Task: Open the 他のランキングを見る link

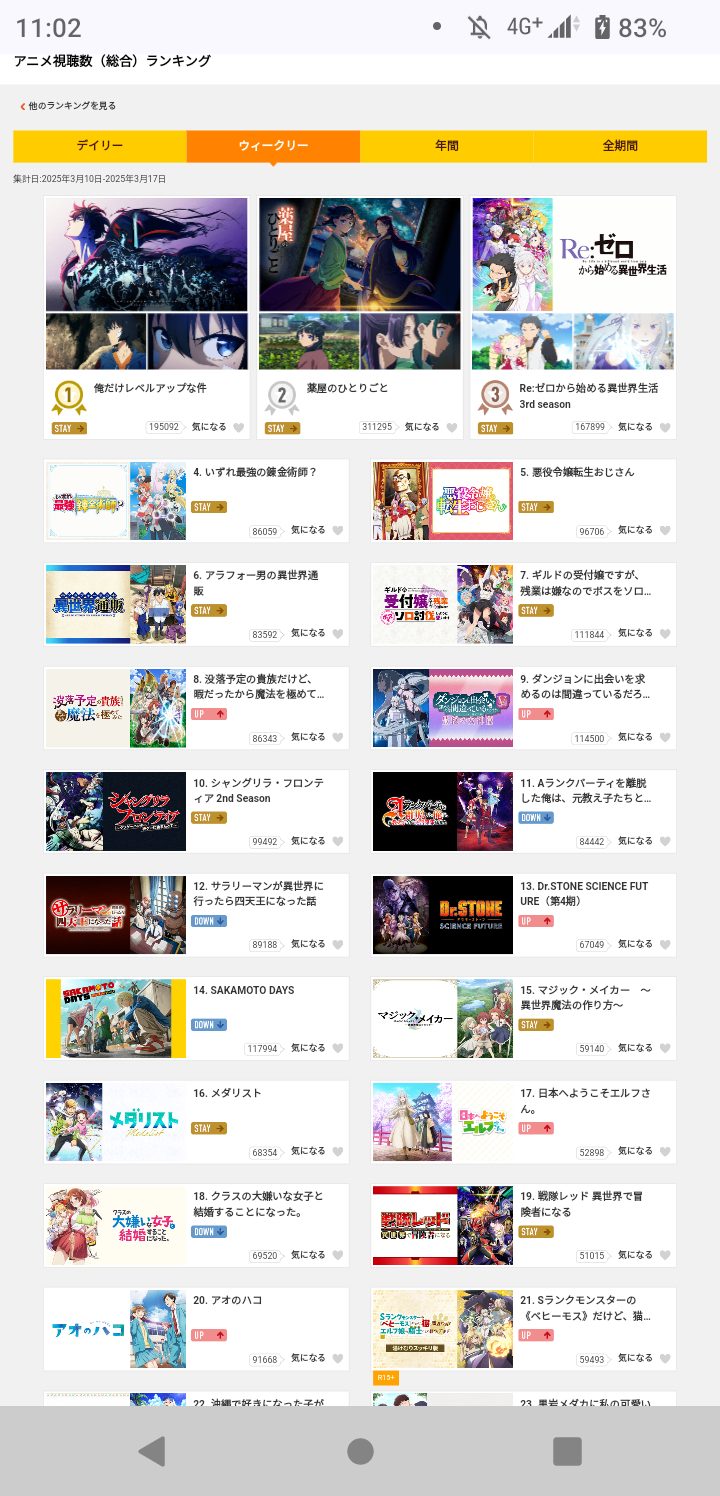Action: point(71,106)
